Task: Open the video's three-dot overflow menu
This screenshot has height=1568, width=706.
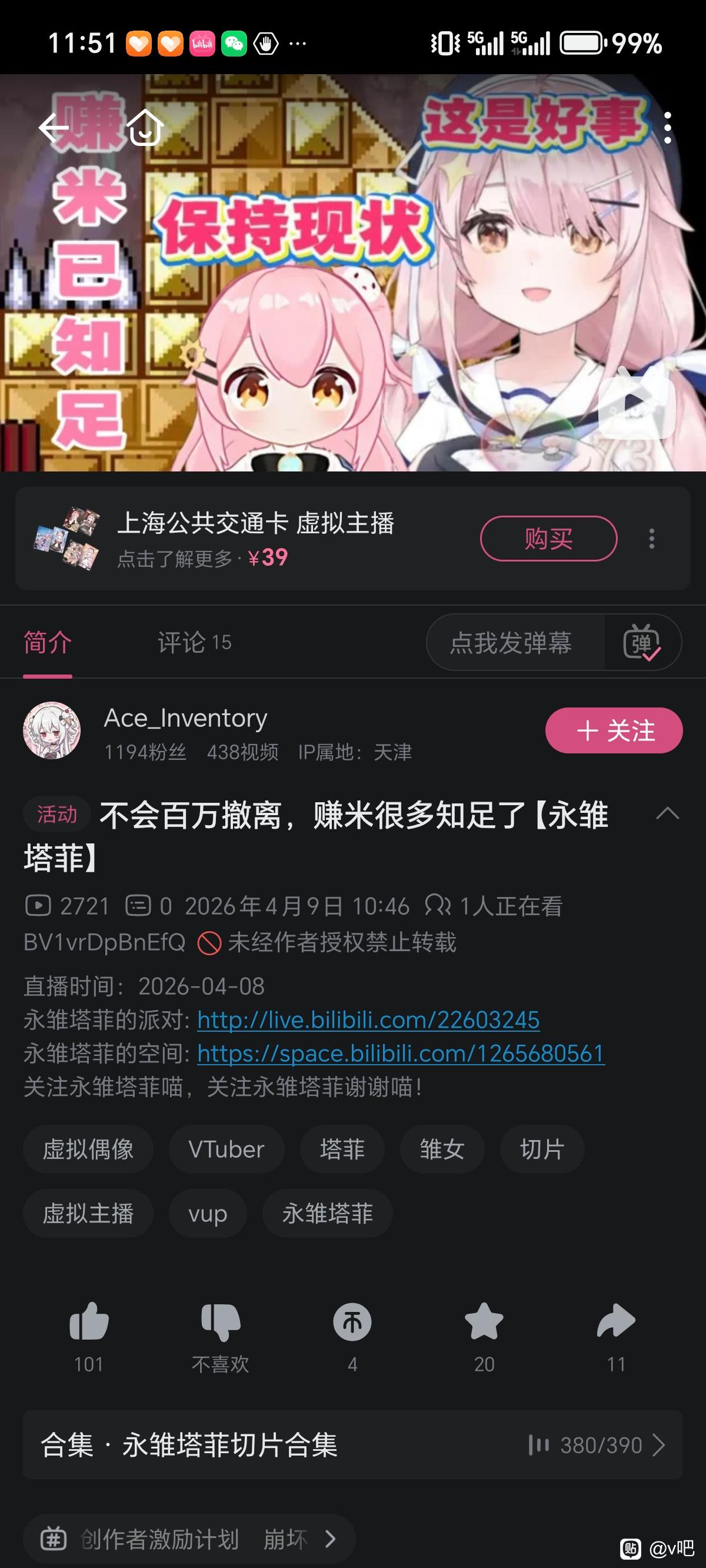Action: [668, 128]
